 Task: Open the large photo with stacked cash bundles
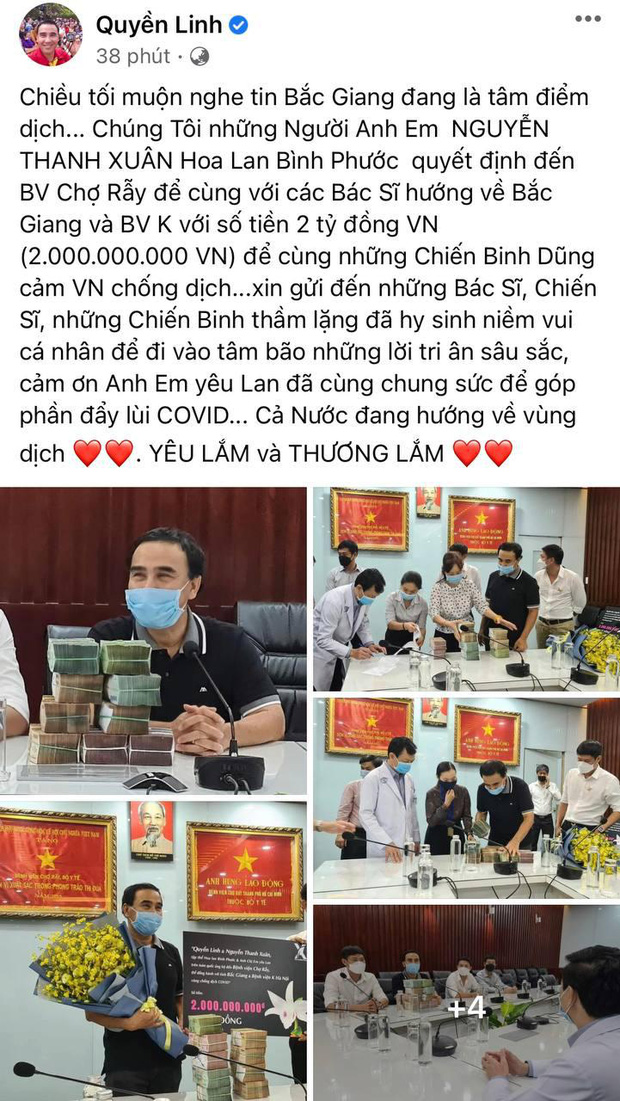pos(153,639)
